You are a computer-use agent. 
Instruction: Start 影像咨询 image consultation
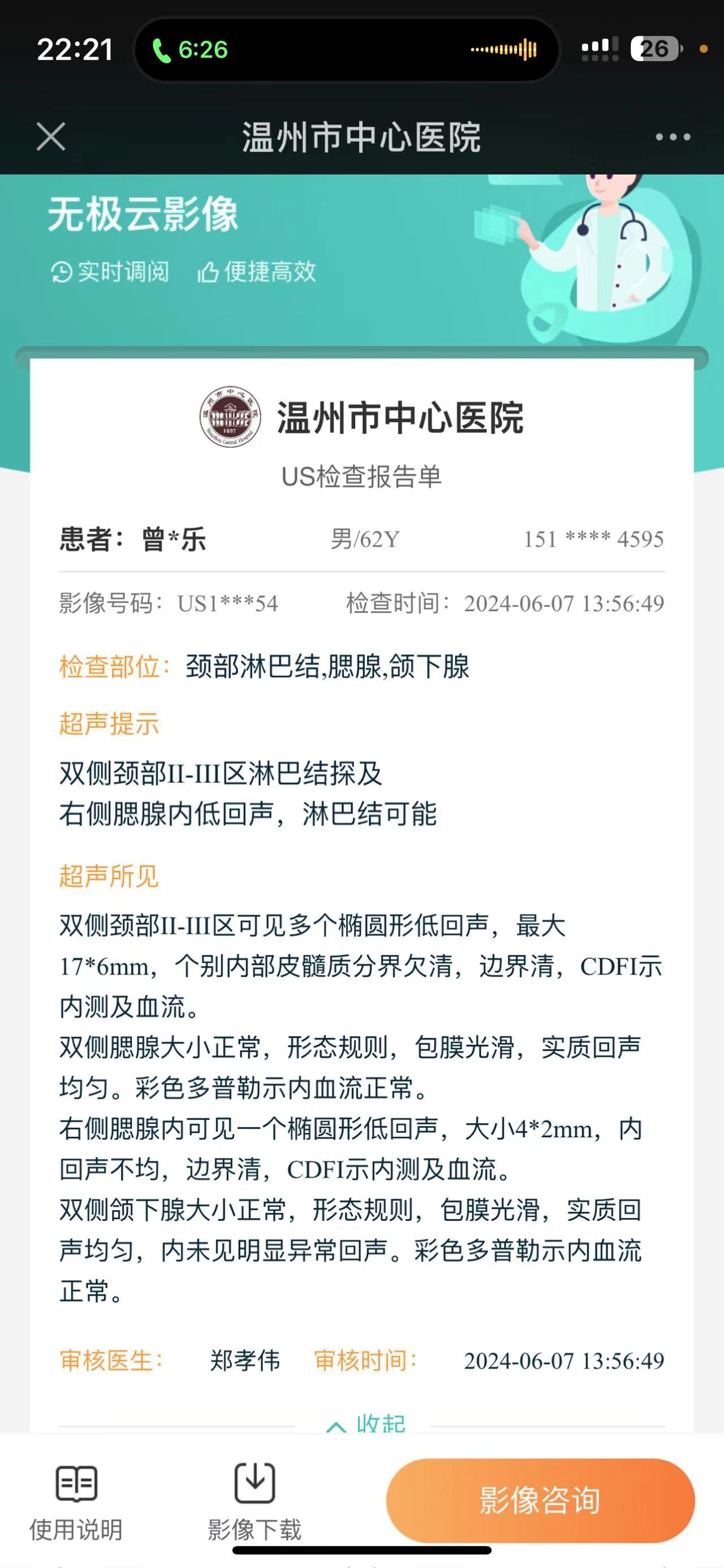point(540,1500)
